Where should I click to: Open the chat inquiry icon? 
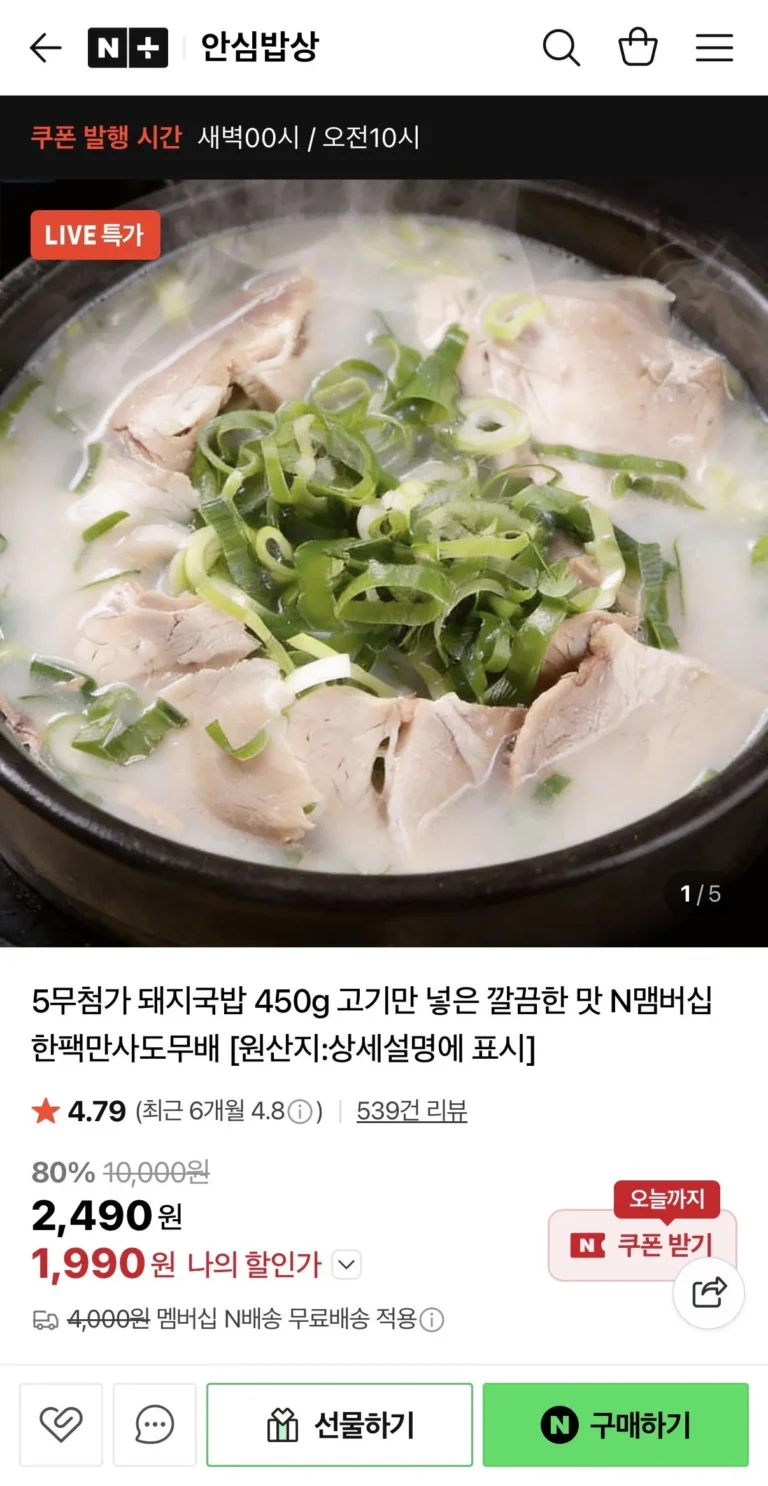(x=154, y=1424)
